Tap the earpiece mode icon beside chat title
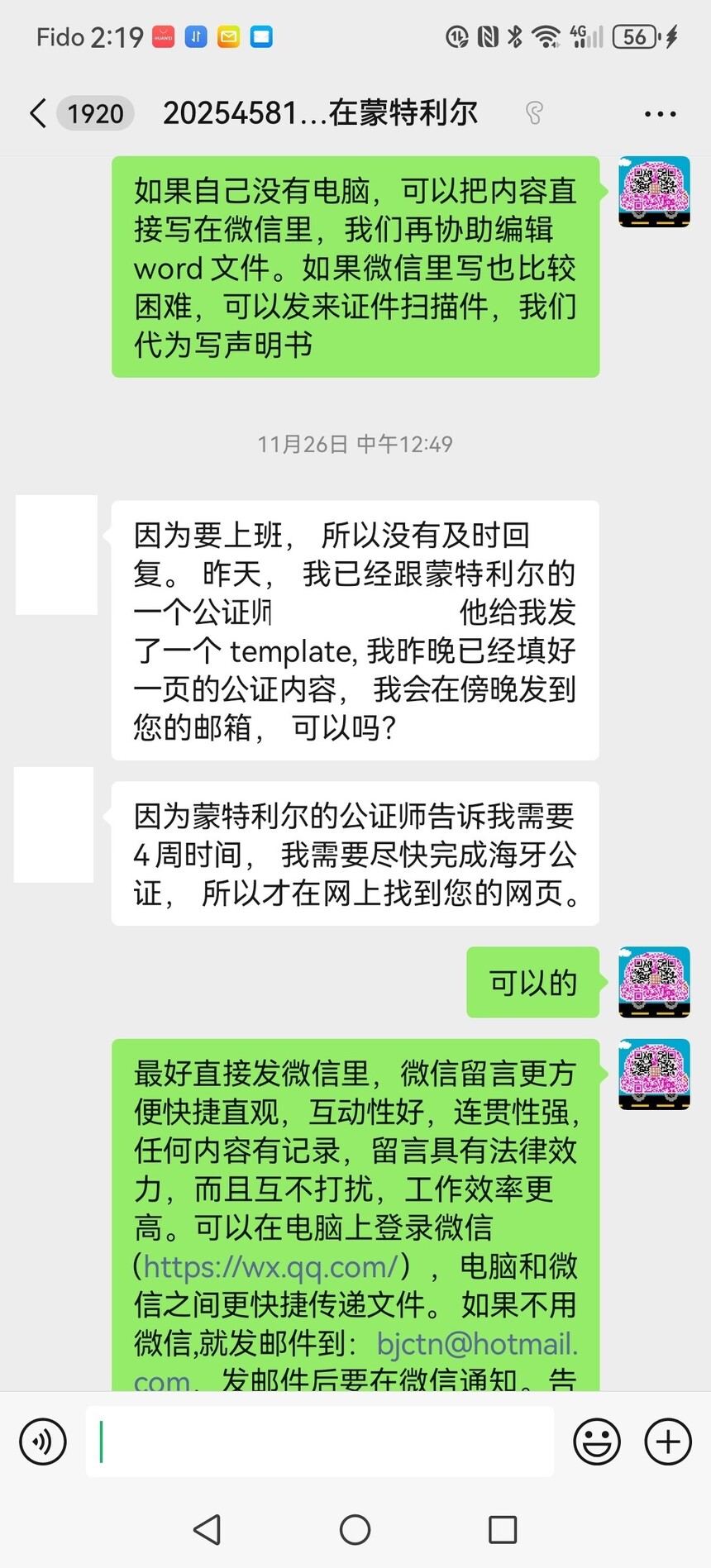The height and width of the screenshot is (1568, 711). coord(534,113)
